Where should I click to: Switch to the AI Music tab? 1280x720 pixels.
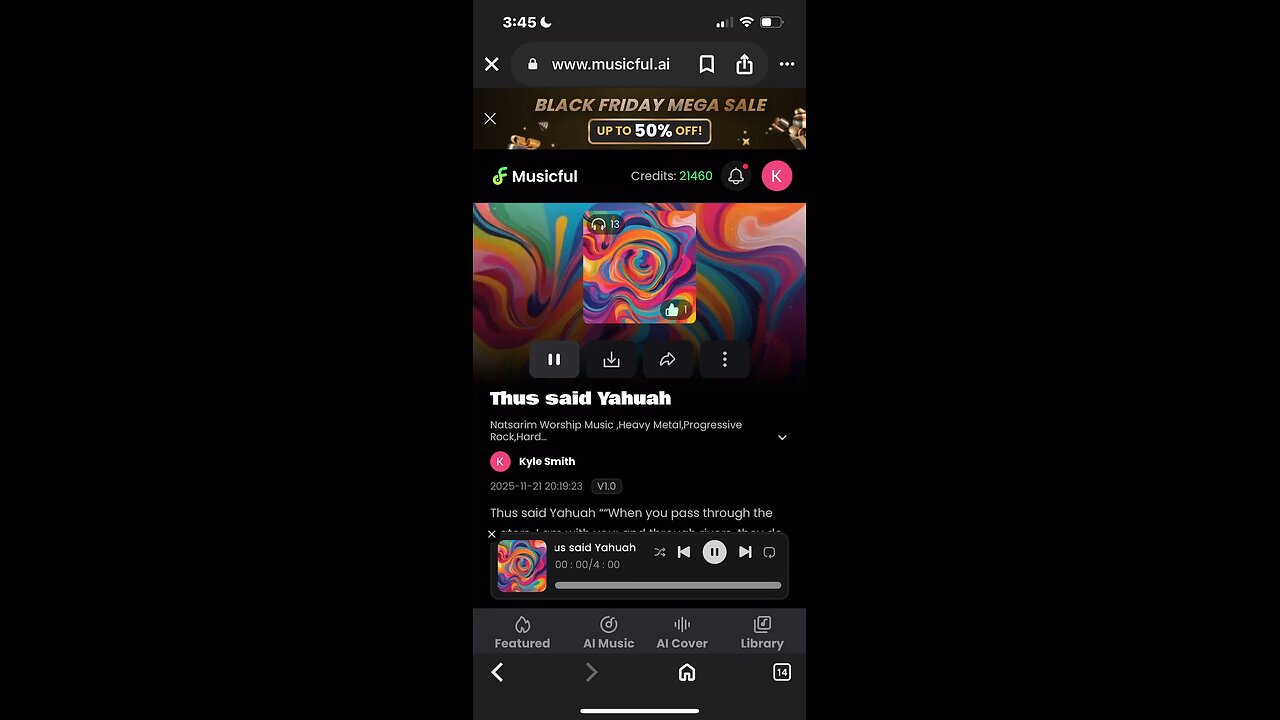pos(608,632)
